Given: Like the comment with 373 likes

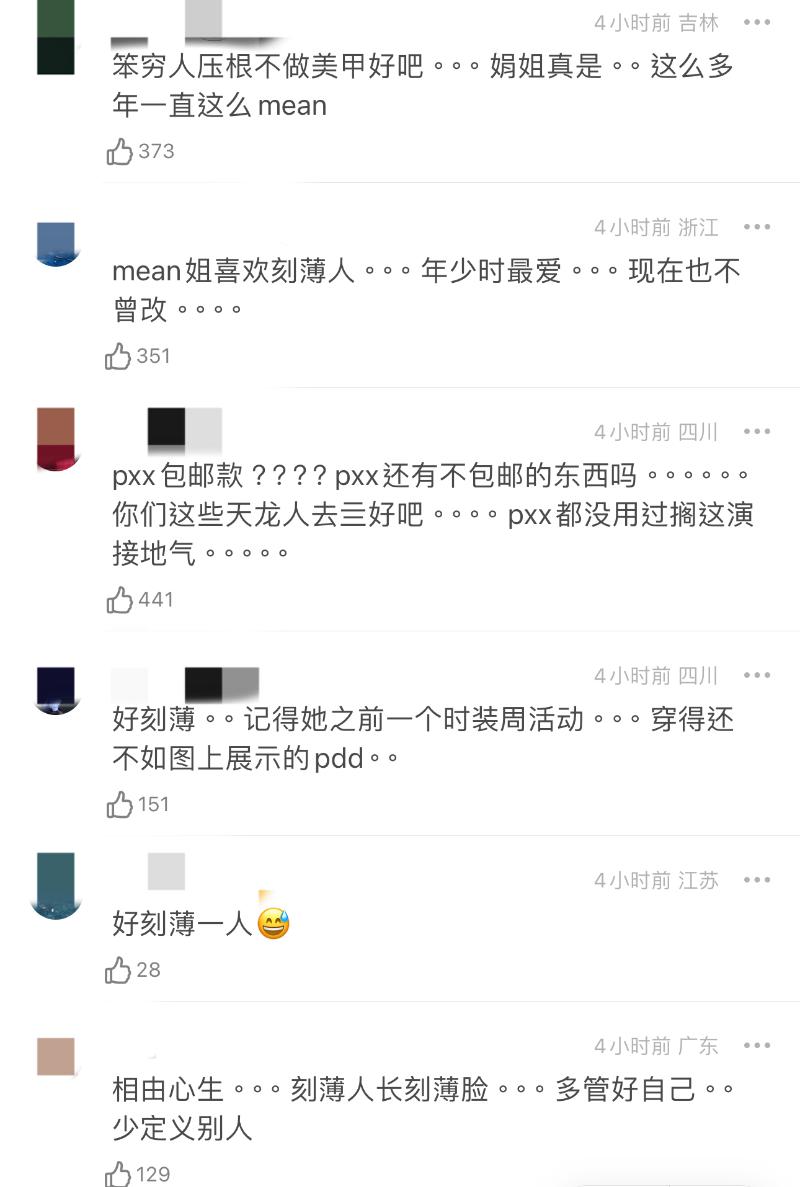Looking at the screenshot, I should click(120, 152).
